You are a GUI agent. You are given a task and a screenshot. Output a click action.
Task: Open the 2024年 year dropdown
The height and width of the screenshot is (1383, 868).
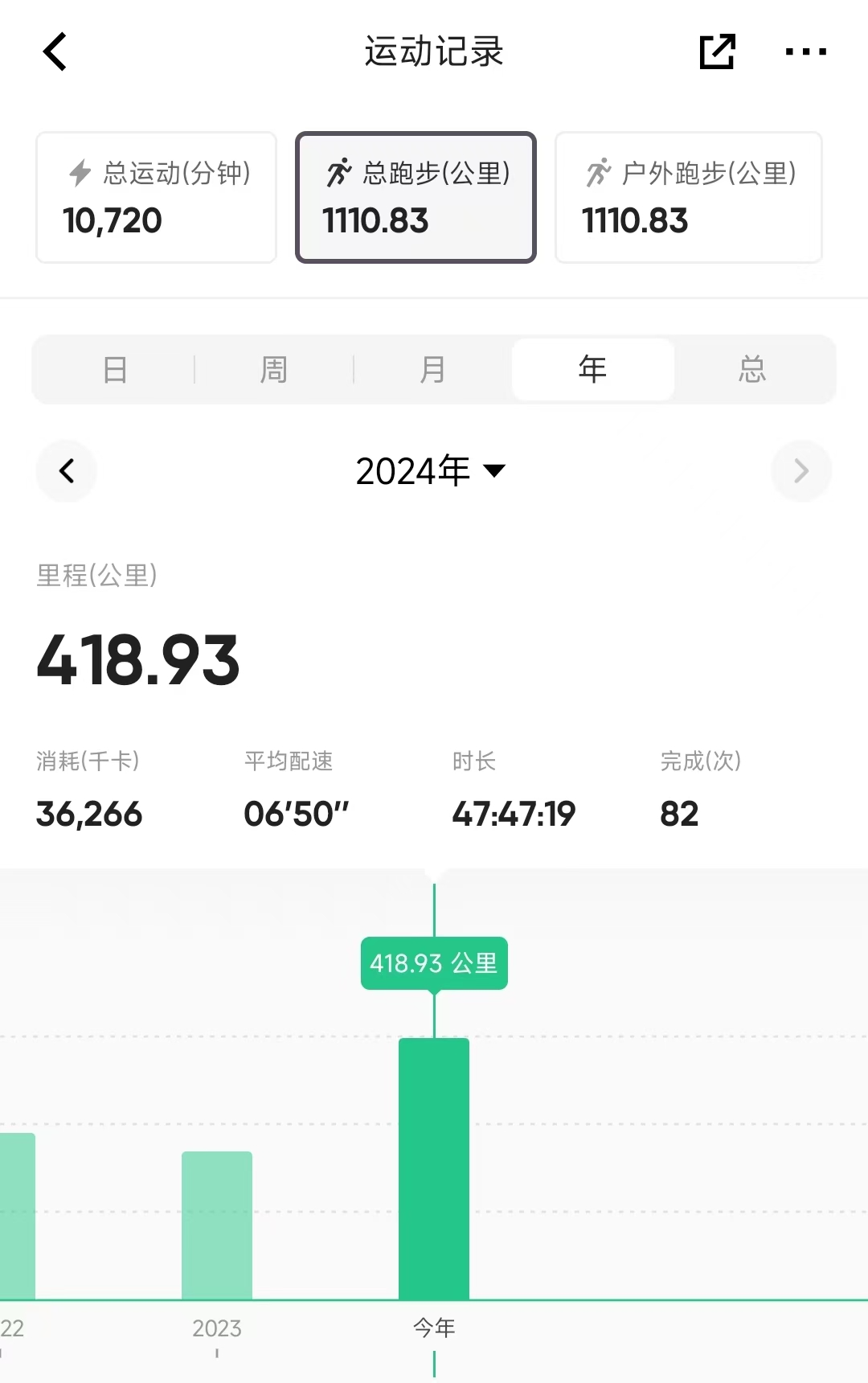tap(432, 471)
